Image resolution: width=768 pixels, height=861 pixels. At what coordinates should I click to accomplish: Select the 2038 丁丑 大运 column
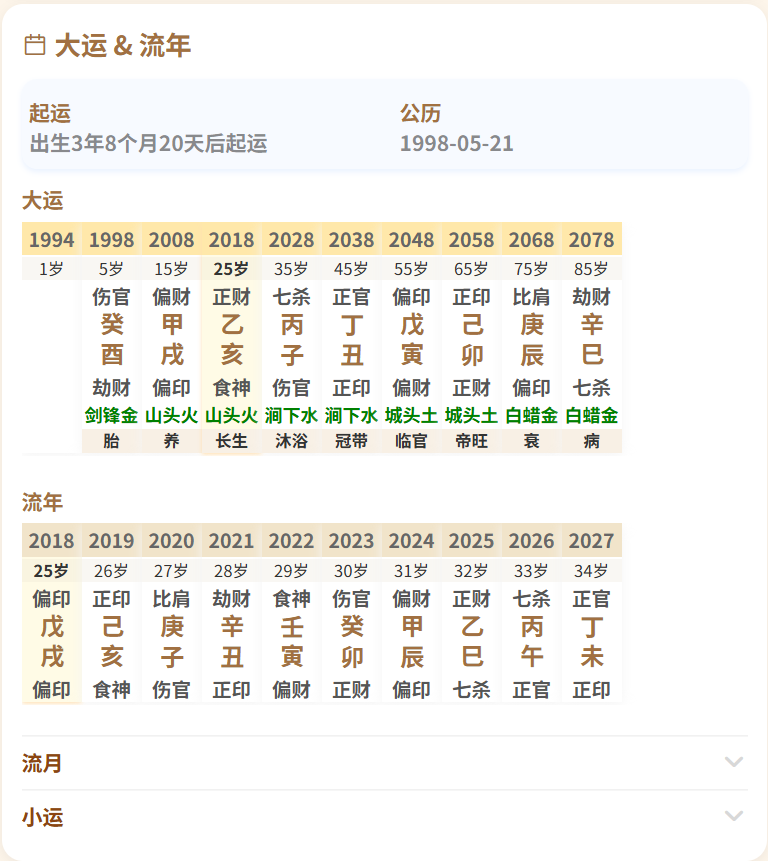[x=351, y=340]
